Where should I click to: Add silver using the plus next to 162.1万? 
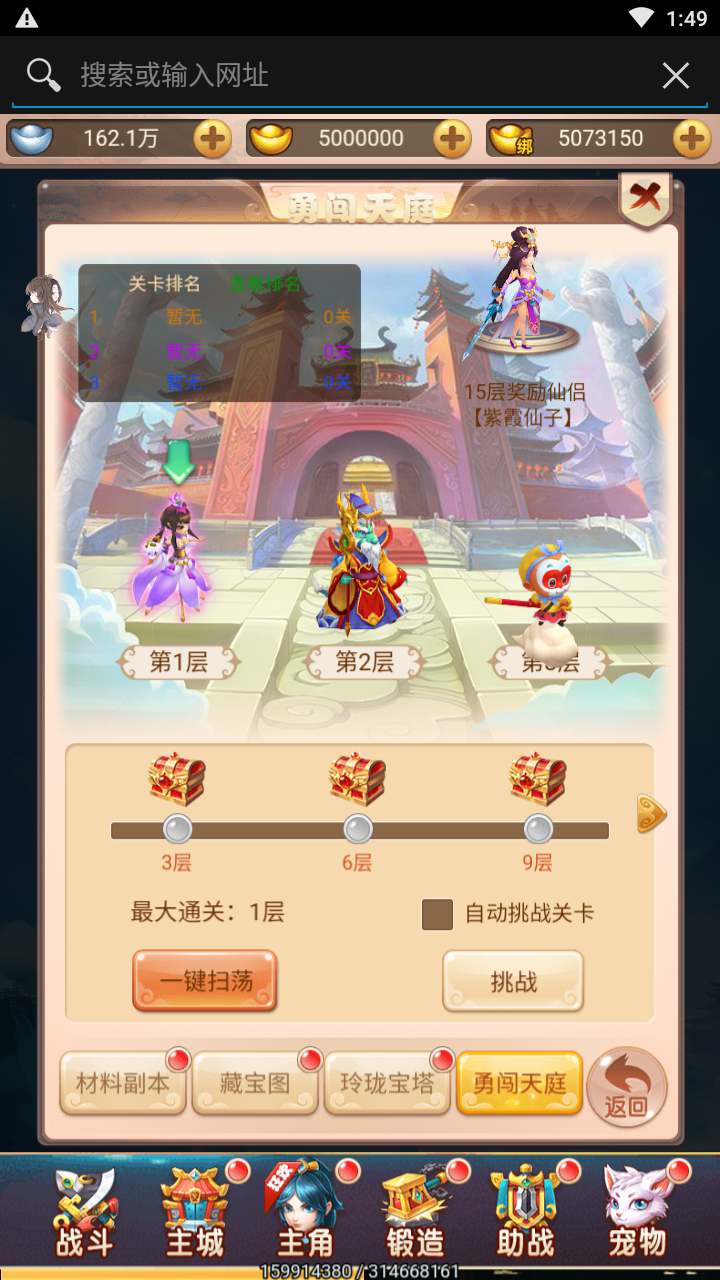pyautogui.click(x=212, y=138)
